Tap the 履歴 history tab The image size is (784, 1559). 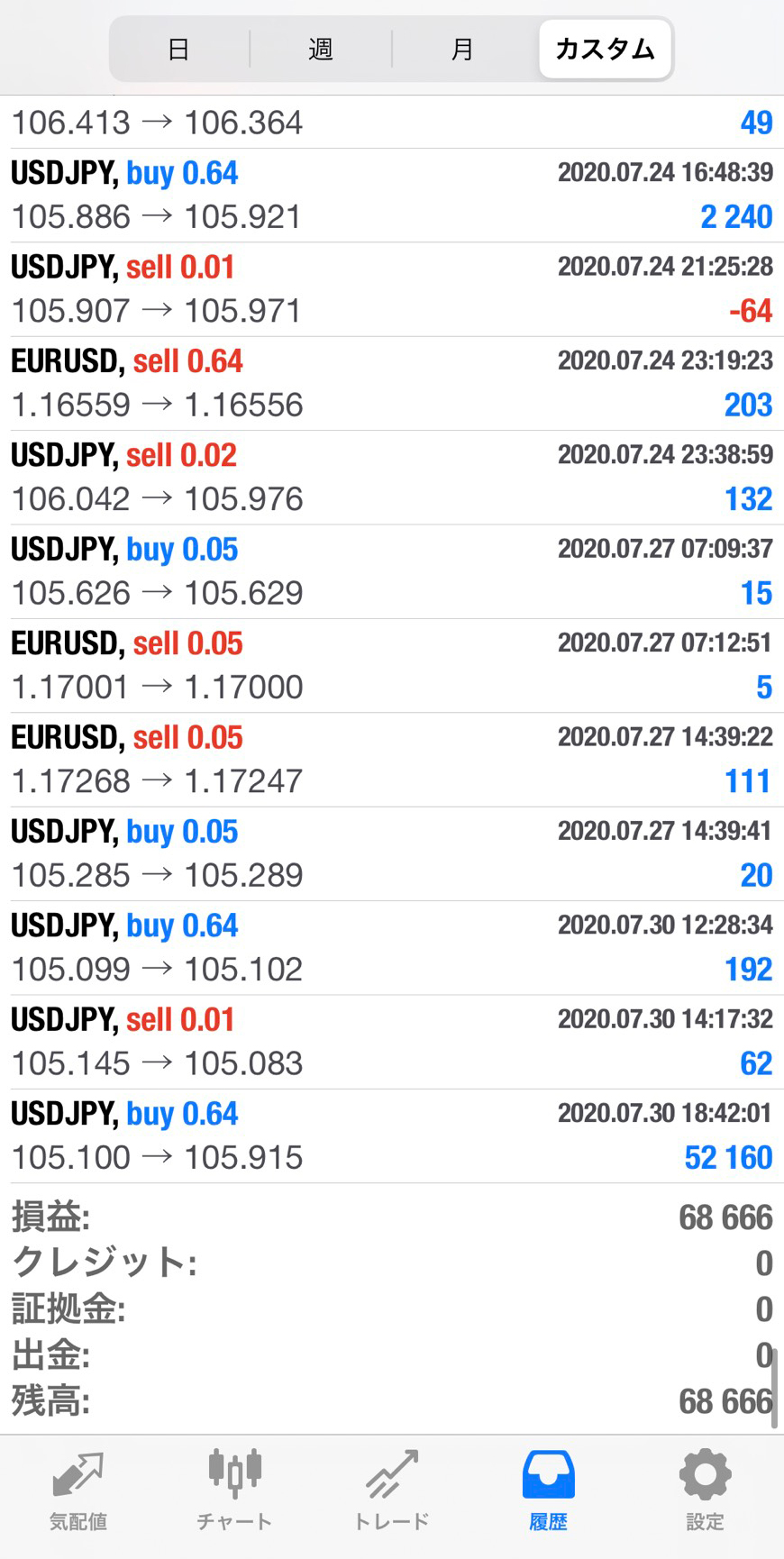click(548, 1491)
